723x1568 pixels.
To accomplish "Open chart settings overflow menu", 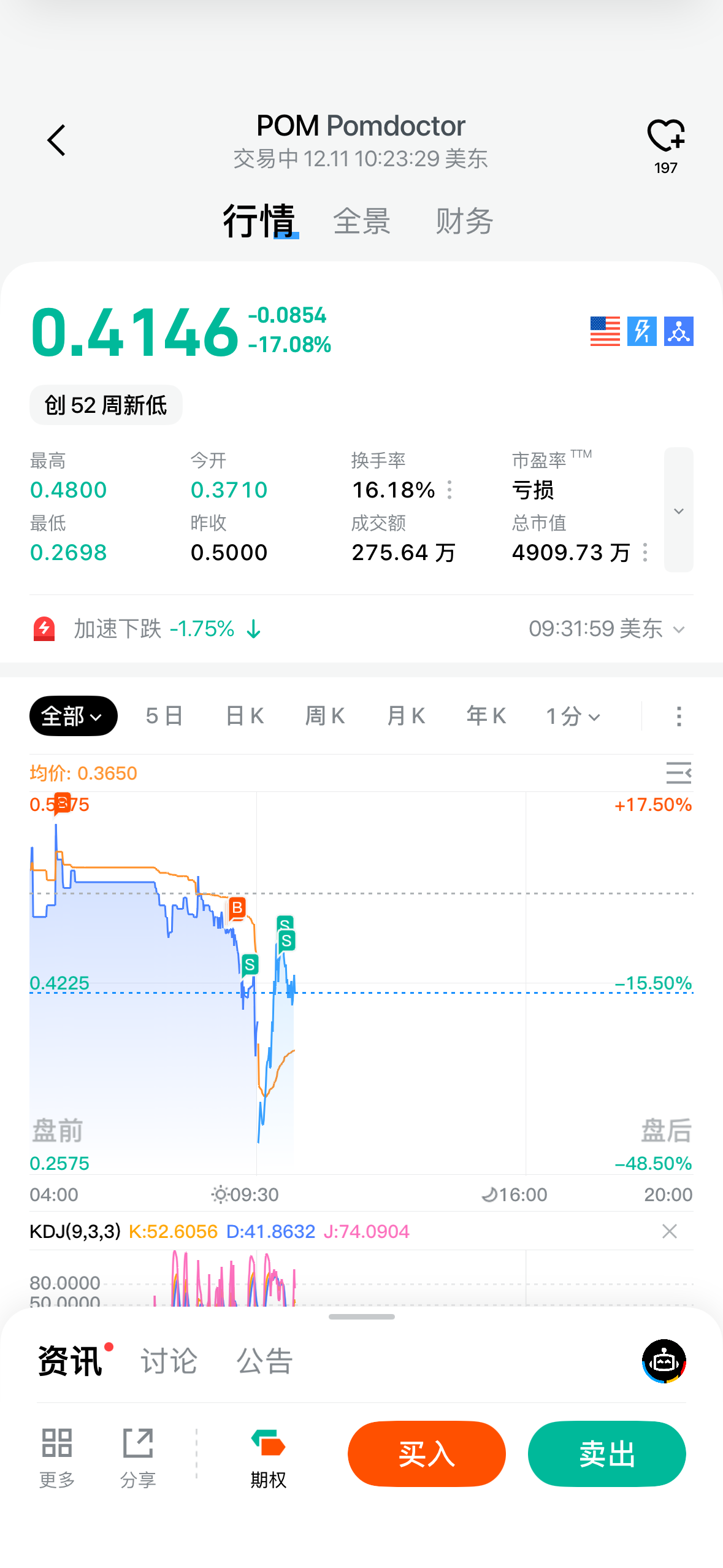I will tap(678, 716).
